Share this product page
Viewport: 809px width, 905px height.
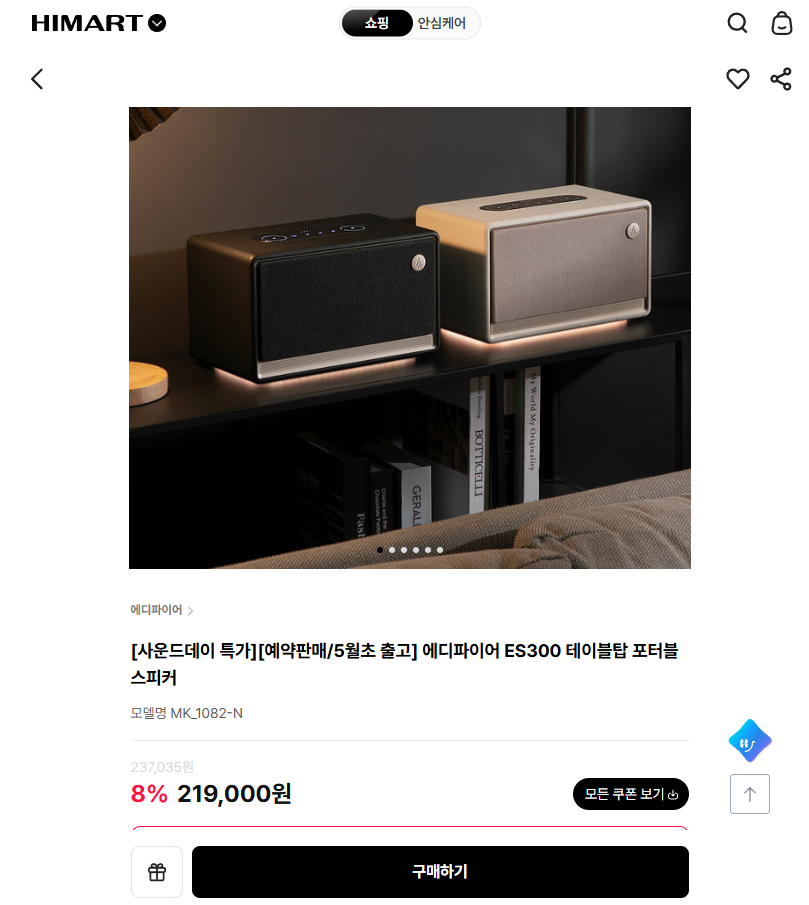pyautogui.click(x=781, y=79)
